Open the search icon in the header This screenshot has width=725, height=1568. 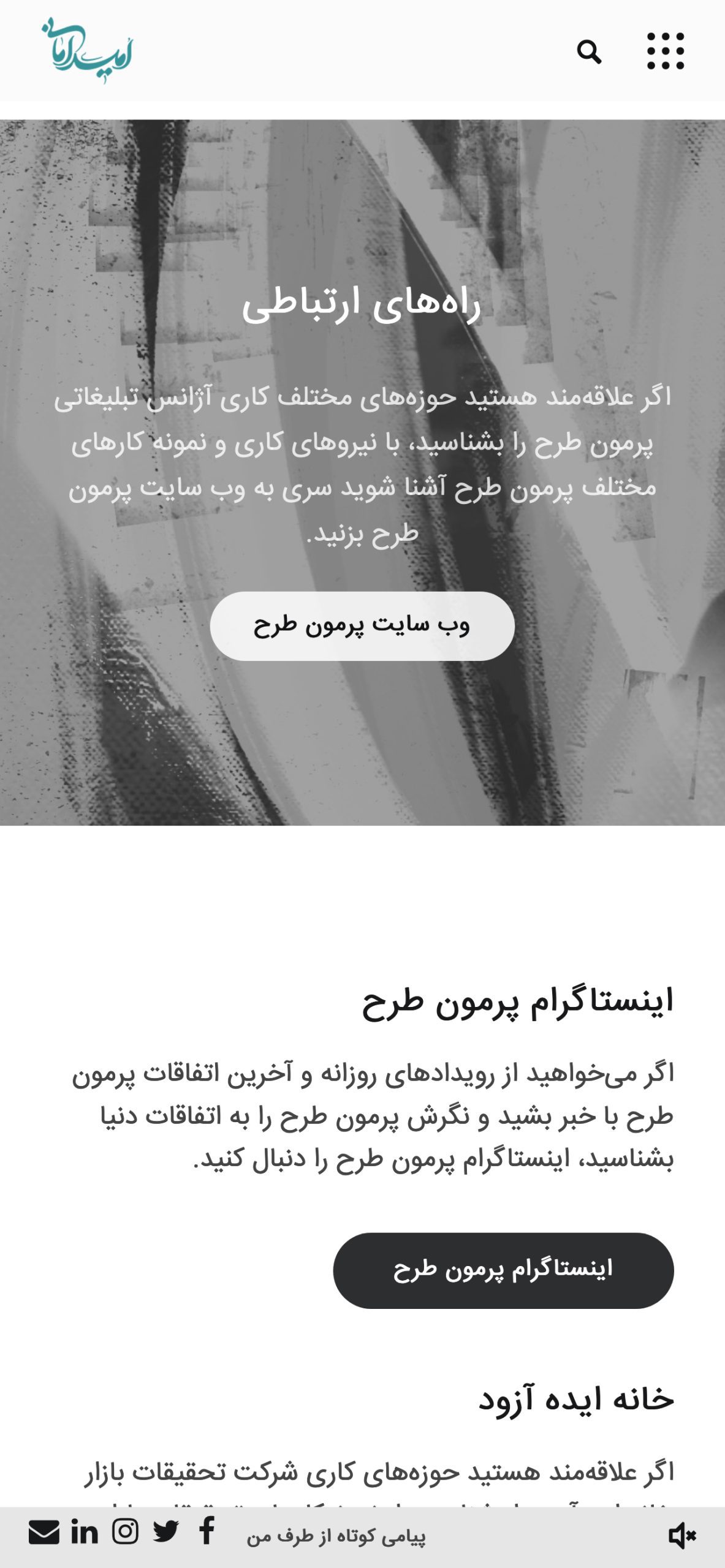coord(589,52)
